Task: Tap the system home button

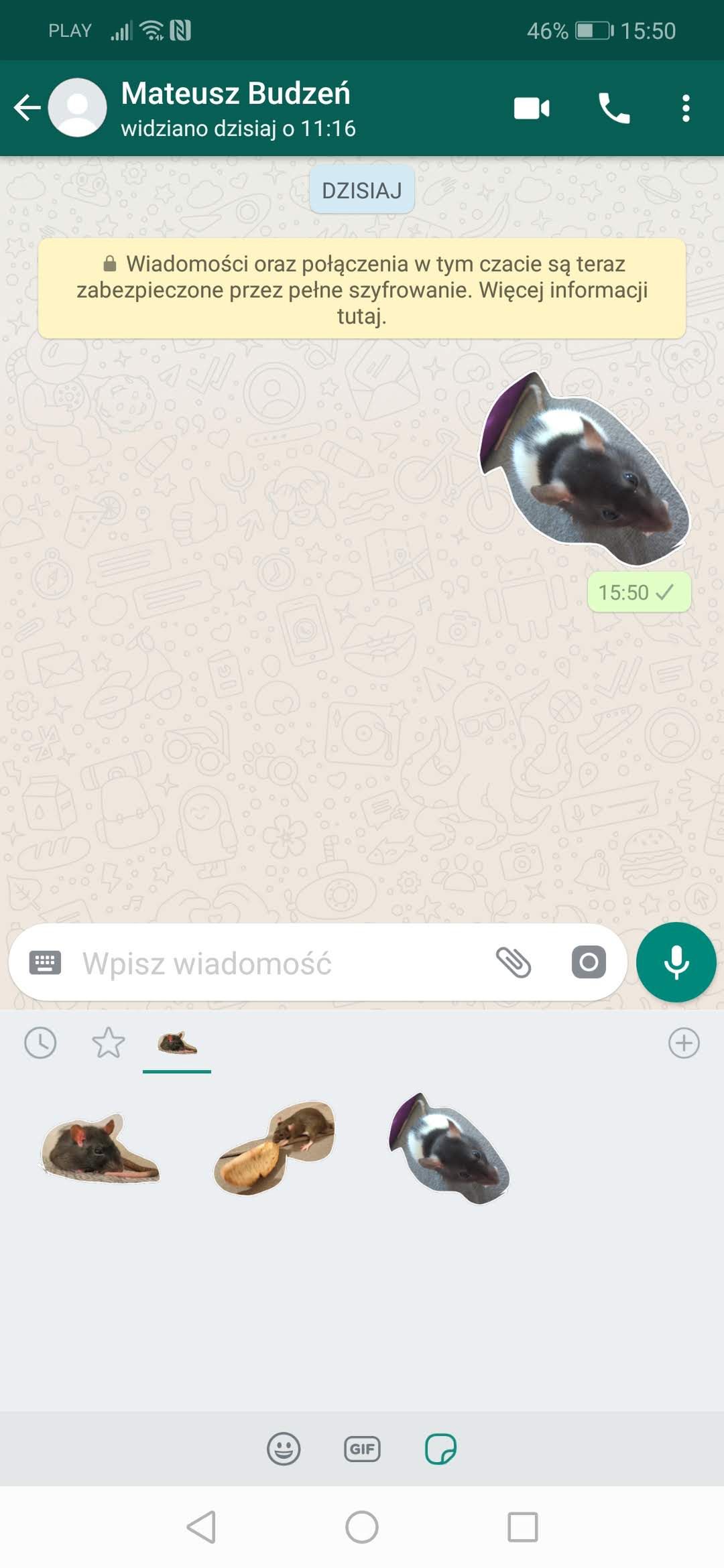Action: (x=362, y=1527)
